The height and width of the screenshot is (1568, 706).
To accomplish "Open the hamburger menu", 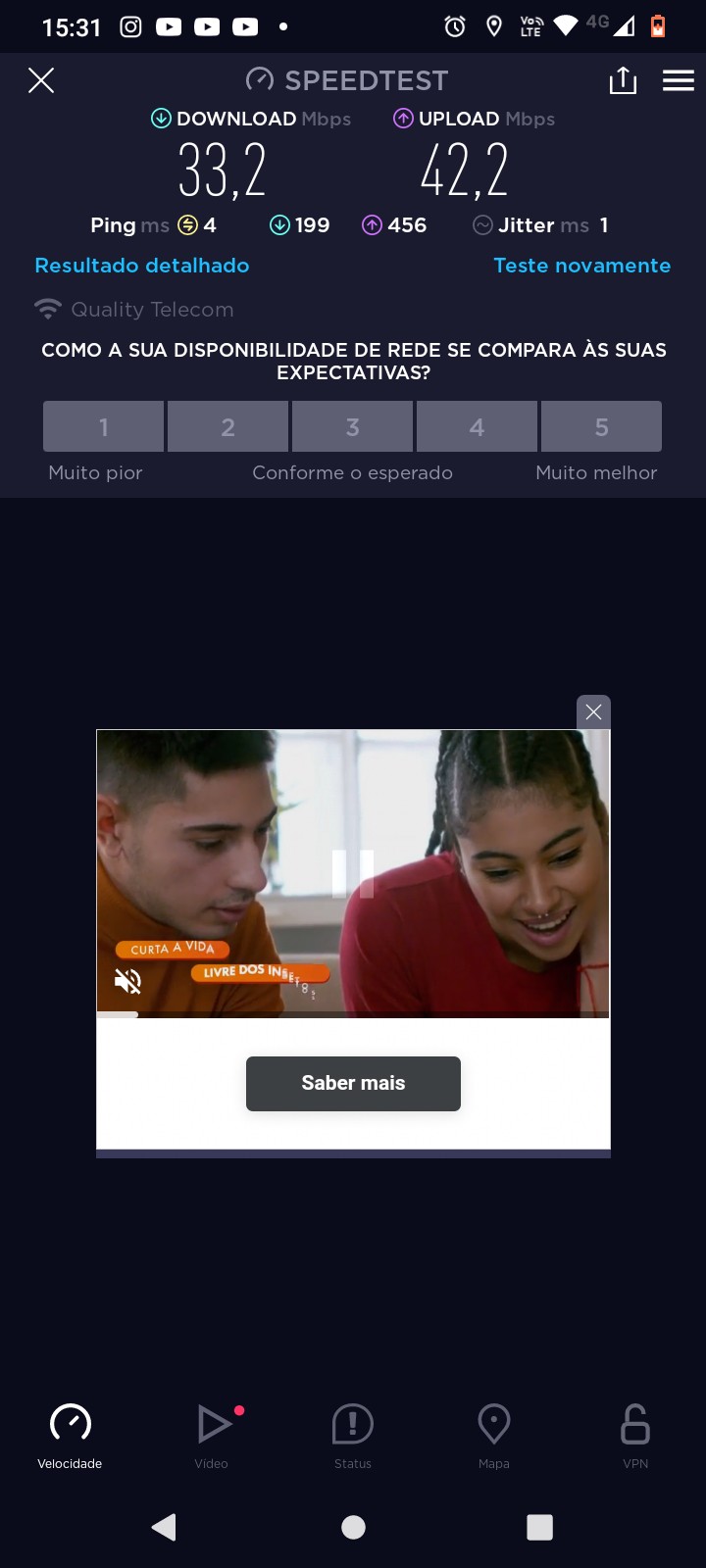I will pos(678,80).
